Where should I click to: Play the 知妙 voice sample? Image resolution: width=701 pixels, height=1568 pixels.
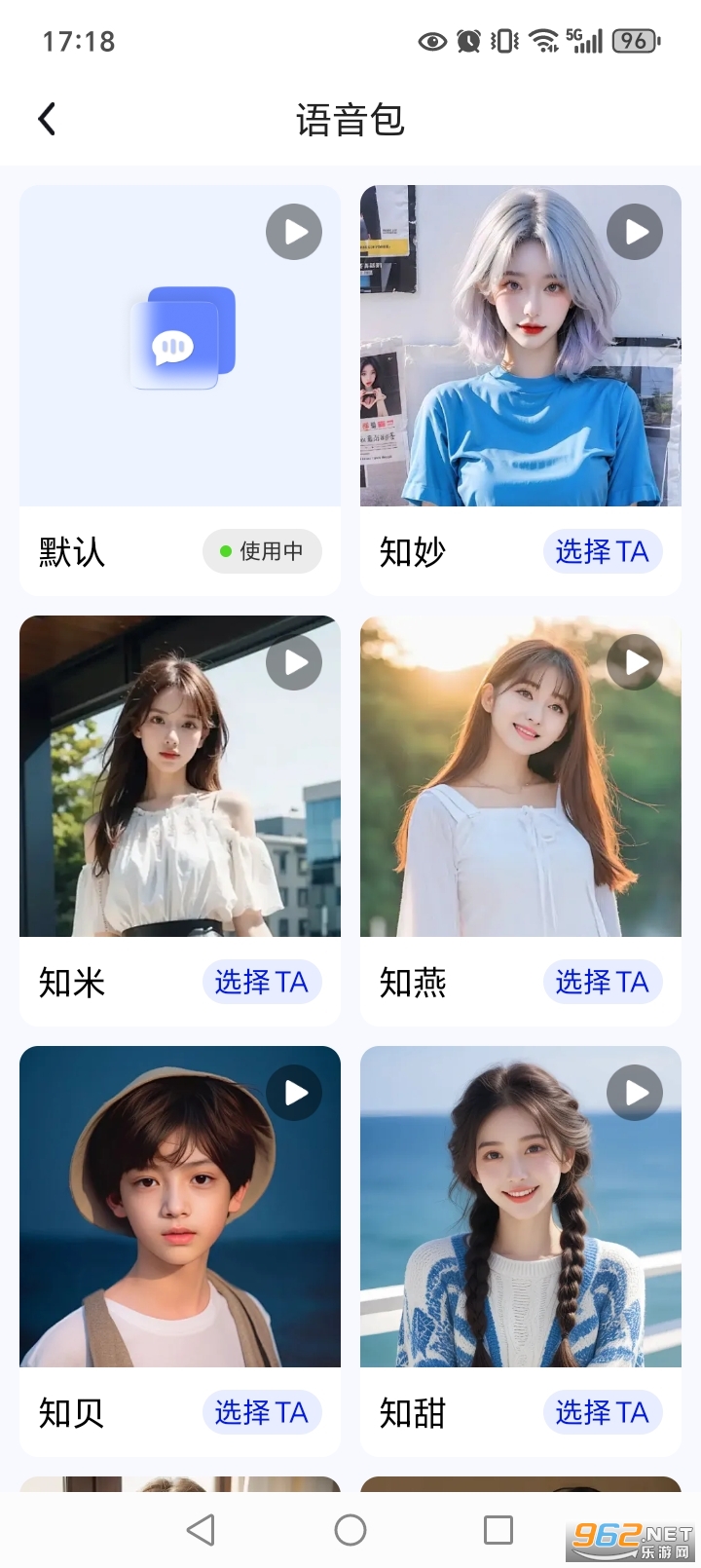point(635,232)
